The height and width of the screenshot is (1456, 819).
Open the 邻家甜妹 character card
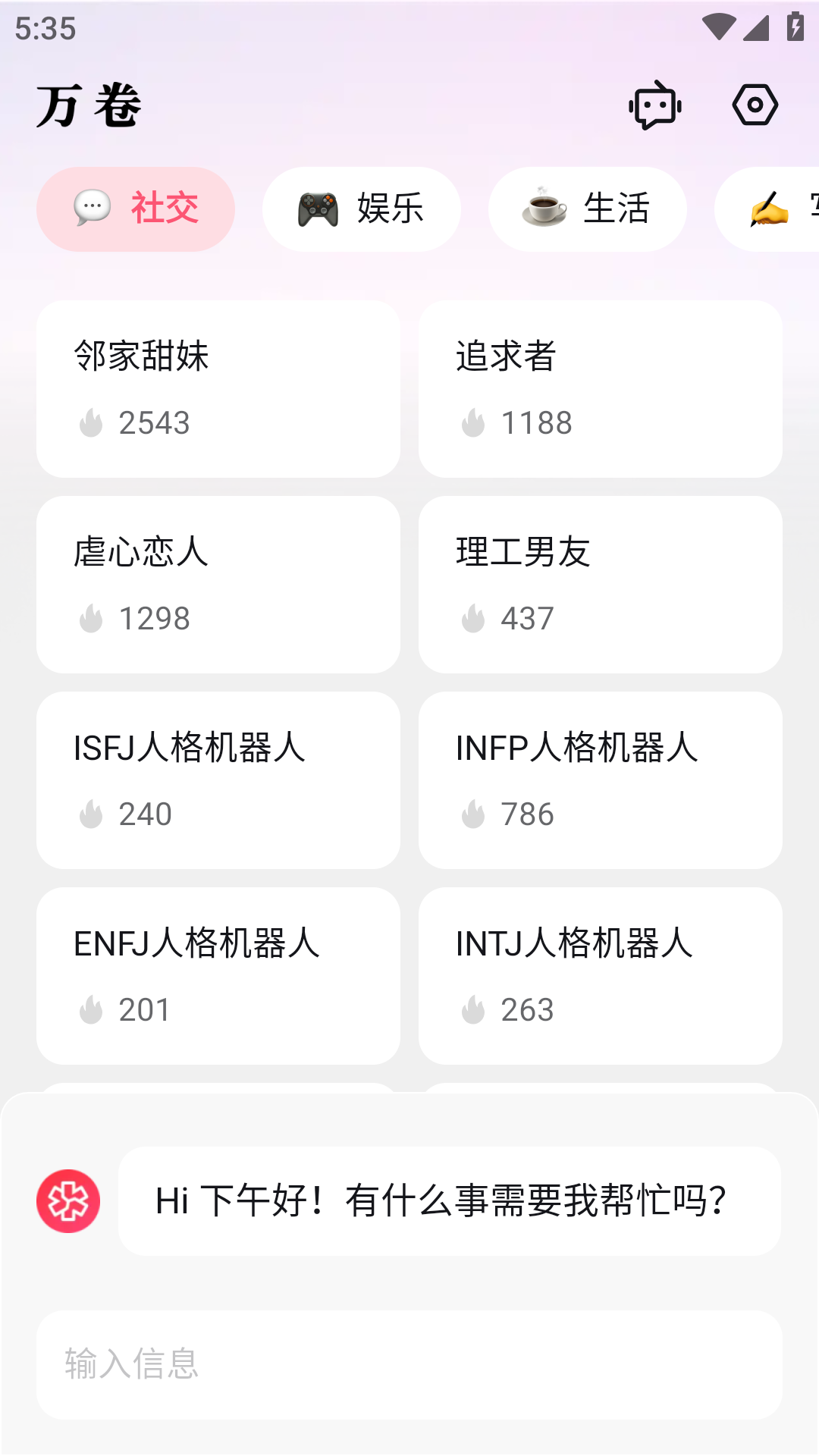(218, 389)
